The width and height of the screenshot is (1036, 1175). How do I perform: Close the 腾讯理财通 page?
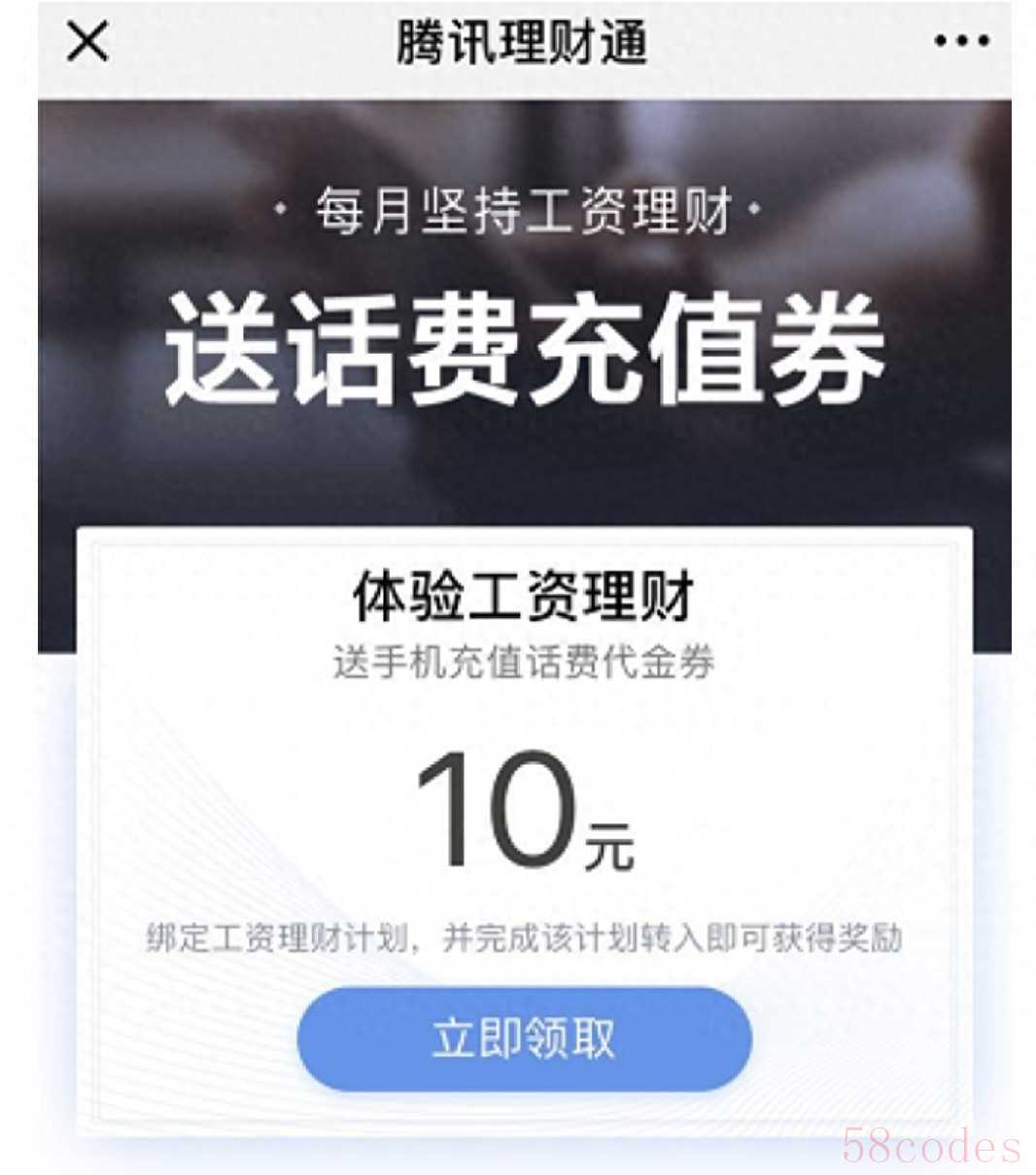tap(87, 42)
